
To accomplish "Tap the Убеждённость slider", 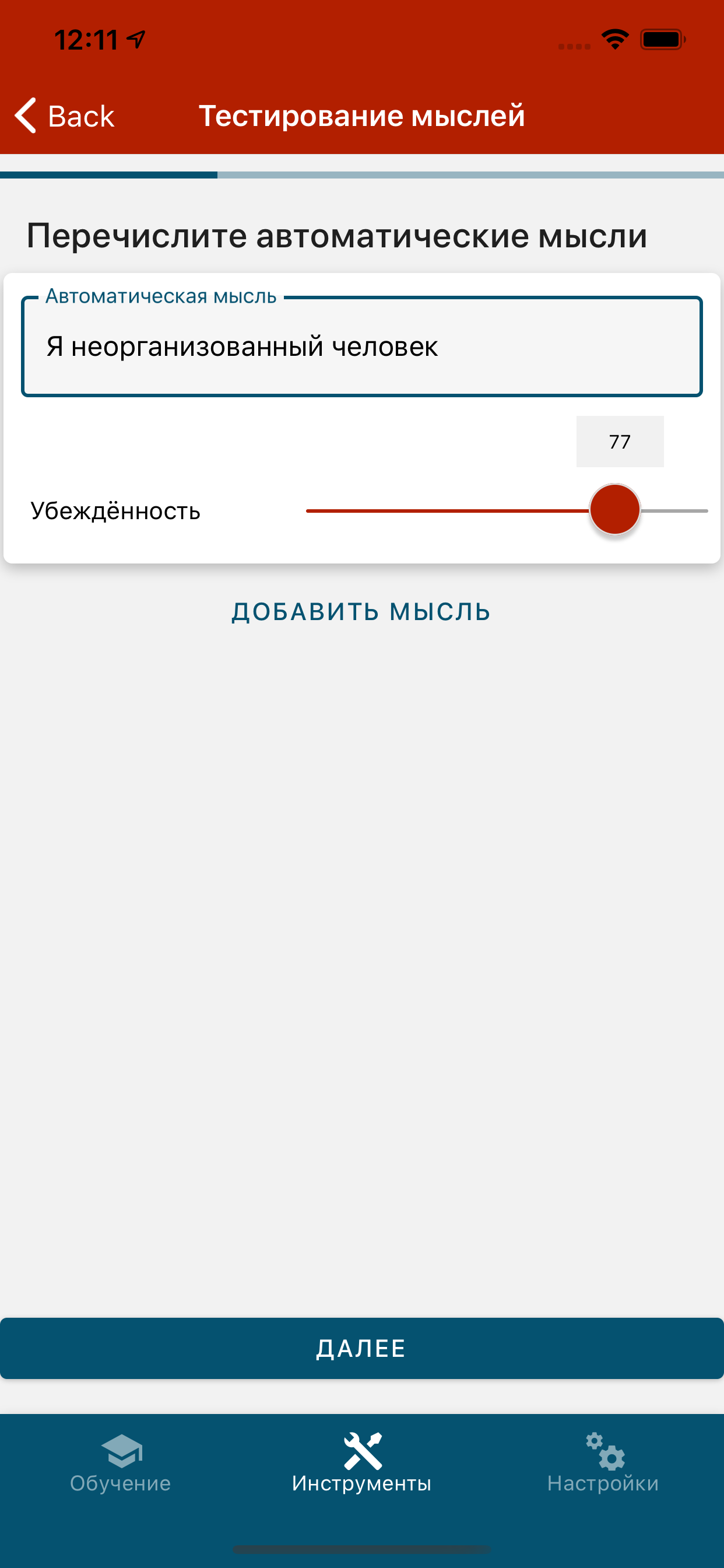I will click(614, 510).
